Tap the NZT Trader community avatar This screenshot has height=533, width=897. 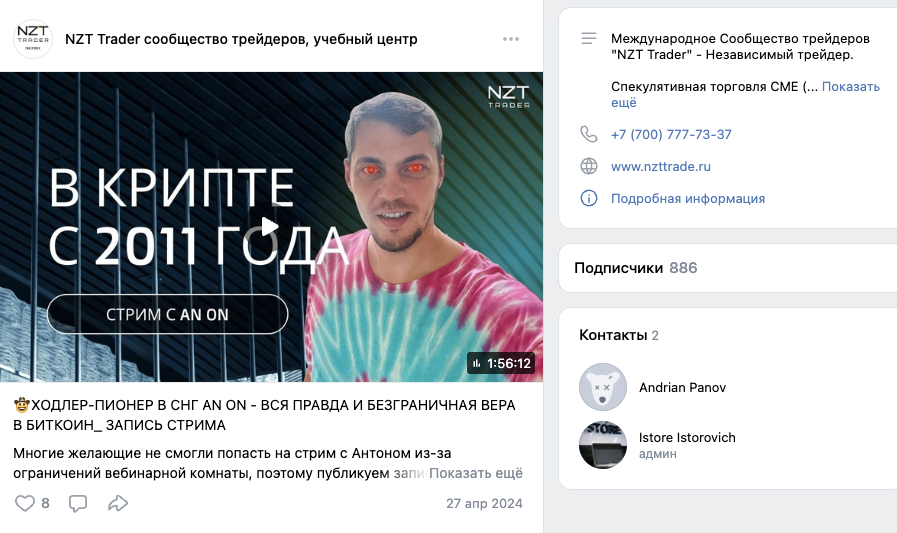[32, 39]
